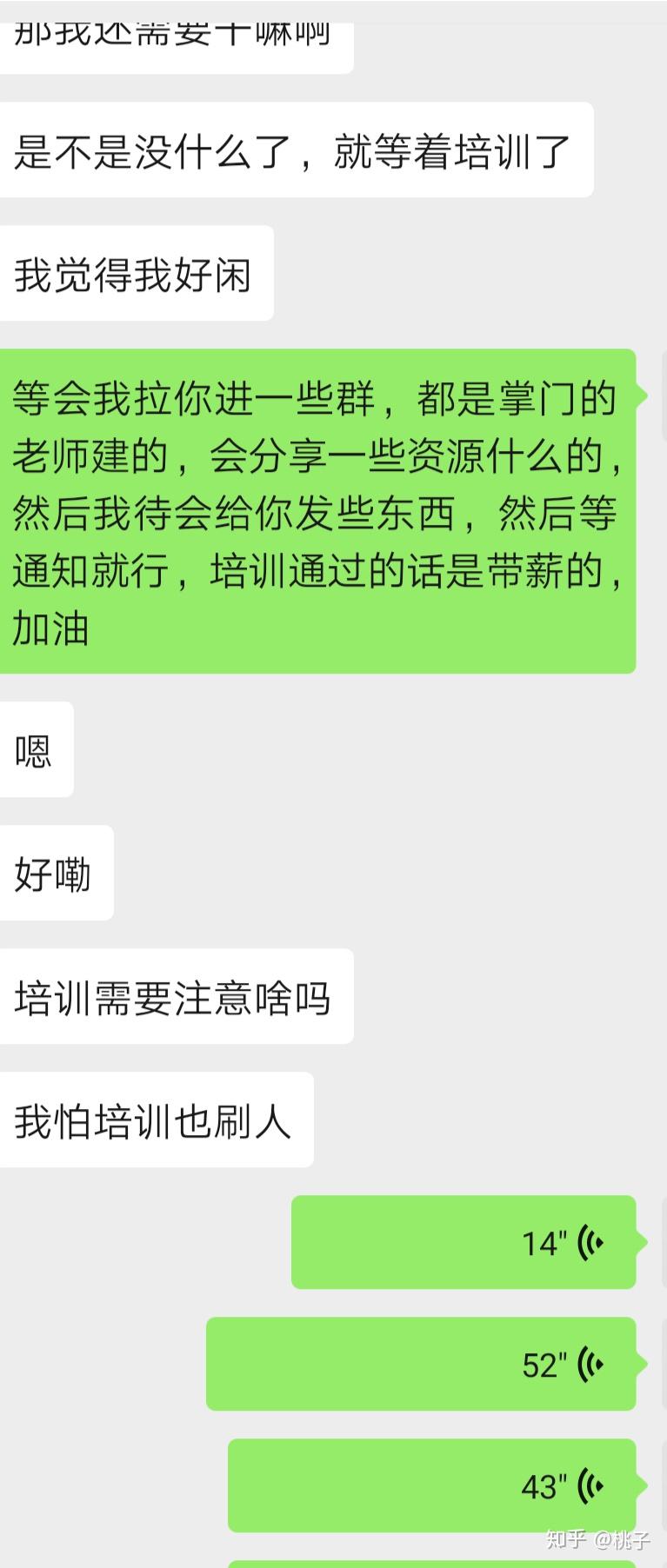Image resolution: width=667 pixels, height=1568 pixels.
Task: Select the 14" duration label
Action: [543, 1242]
